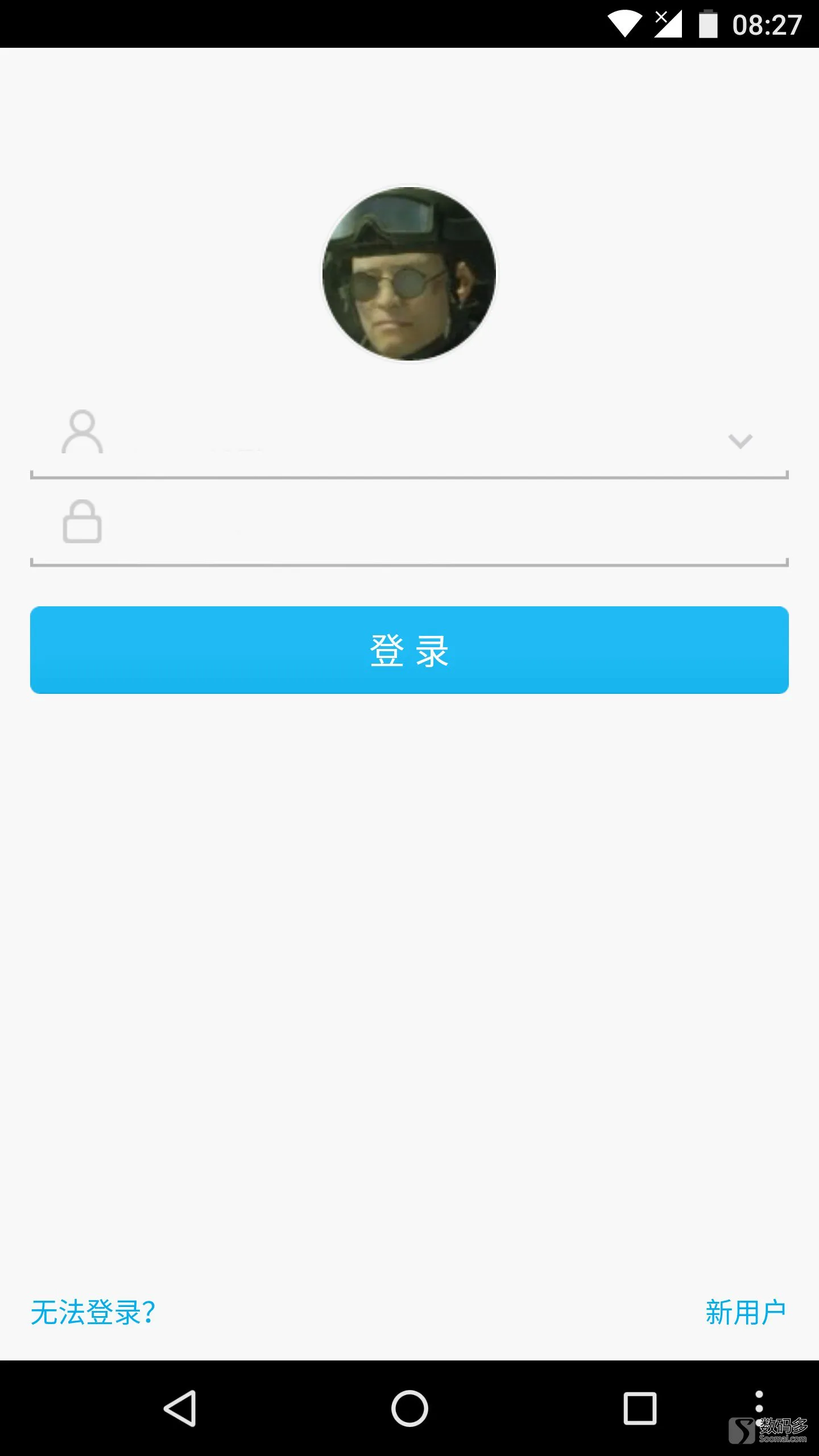This screenshot has height=1456, width=819.
Task: Open the 无法登录? help link
Action: 93,1313
